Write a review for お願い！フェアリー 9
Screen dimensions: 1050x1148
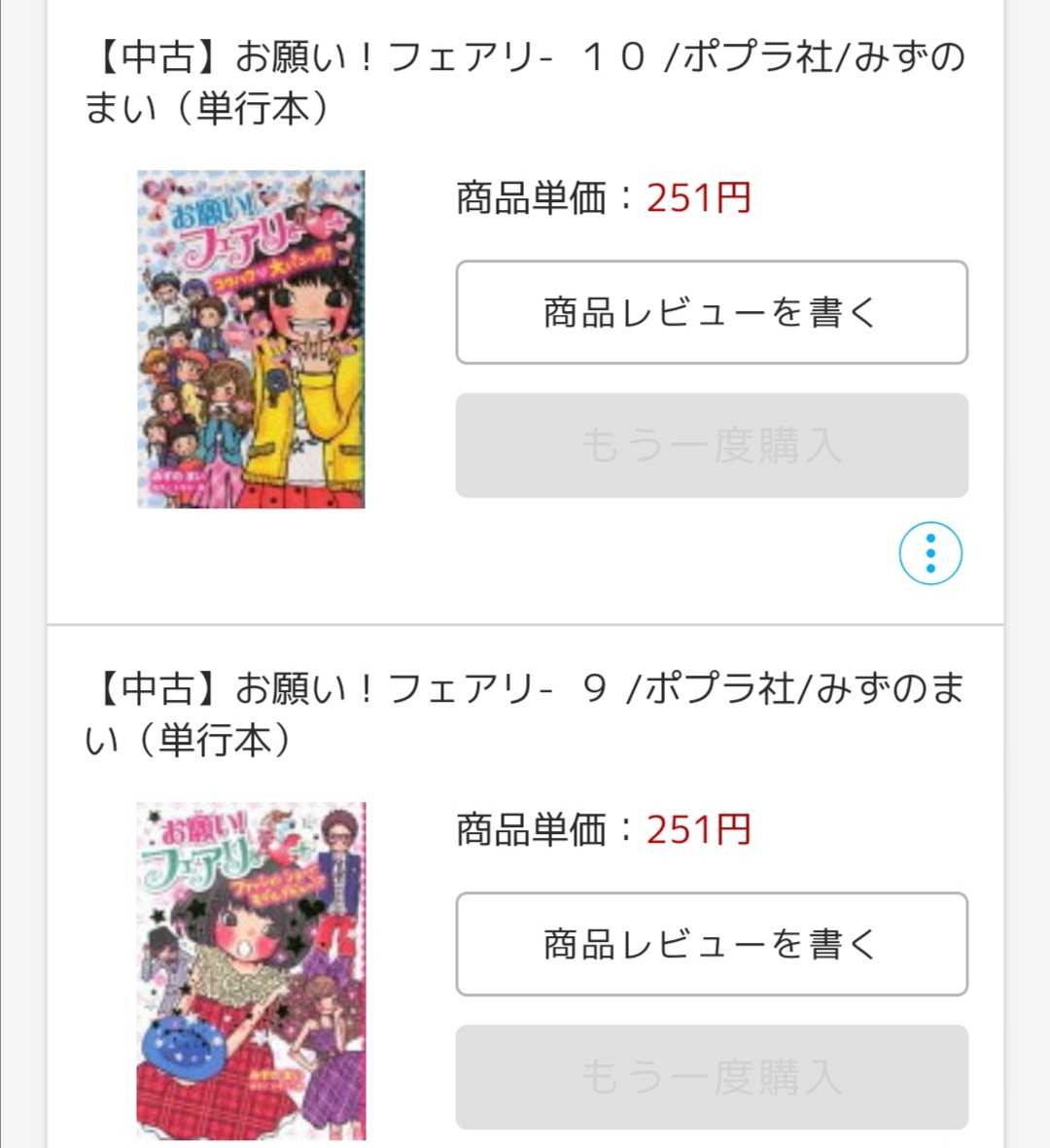click(711, 944)
